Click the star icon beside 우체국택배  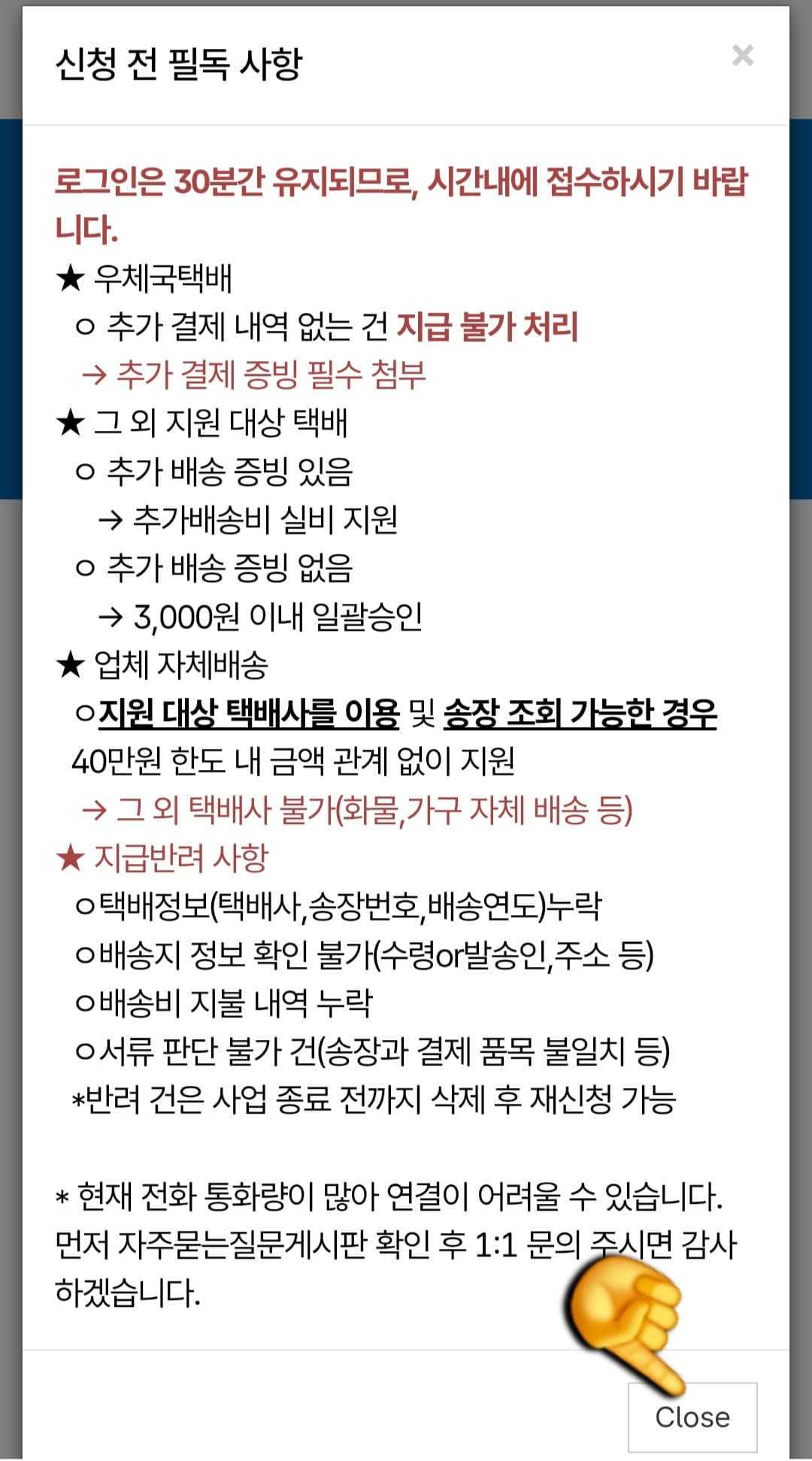(71, 276)
